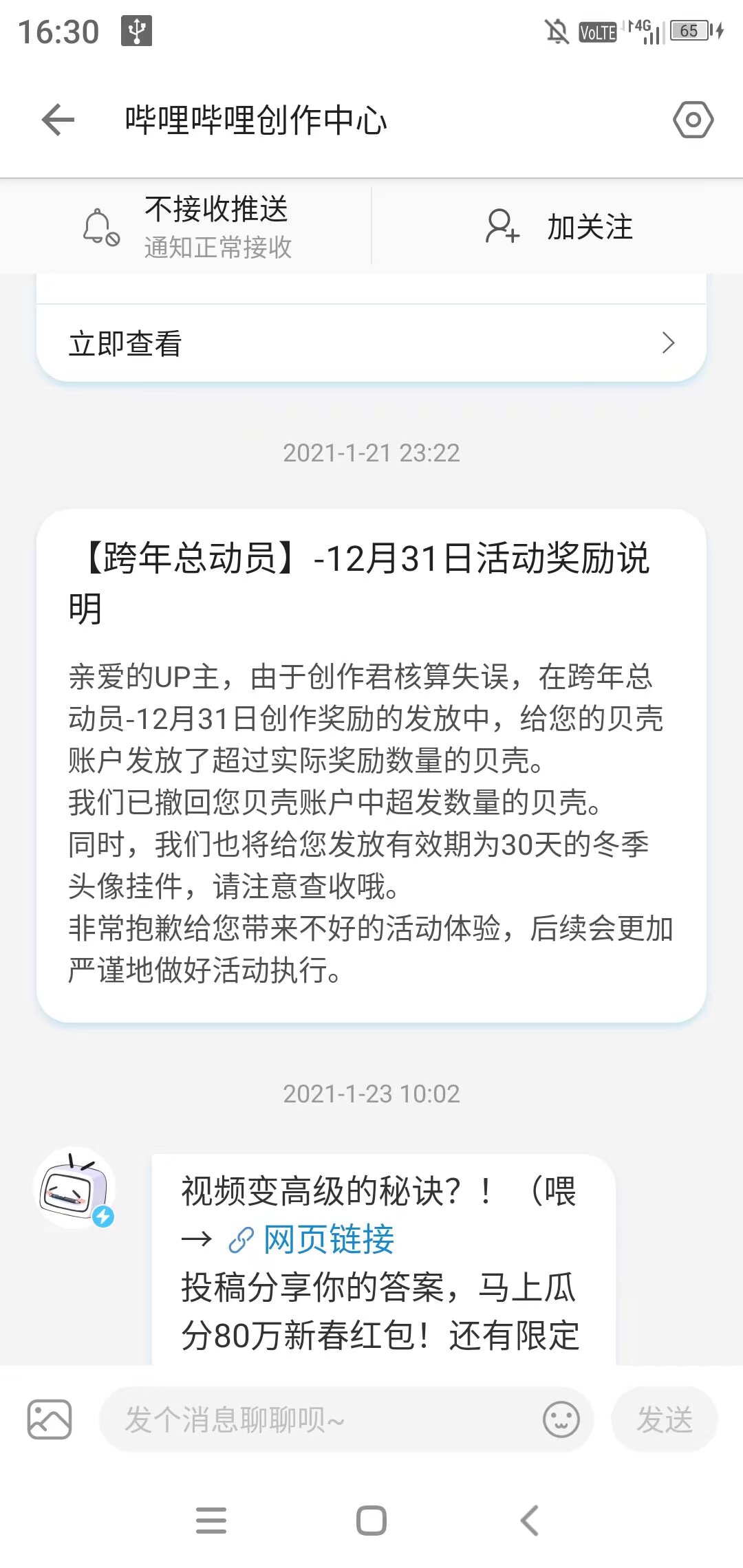
Task: Tap the 发个消息聊聊呗 input field
Action: (310, 1418)
